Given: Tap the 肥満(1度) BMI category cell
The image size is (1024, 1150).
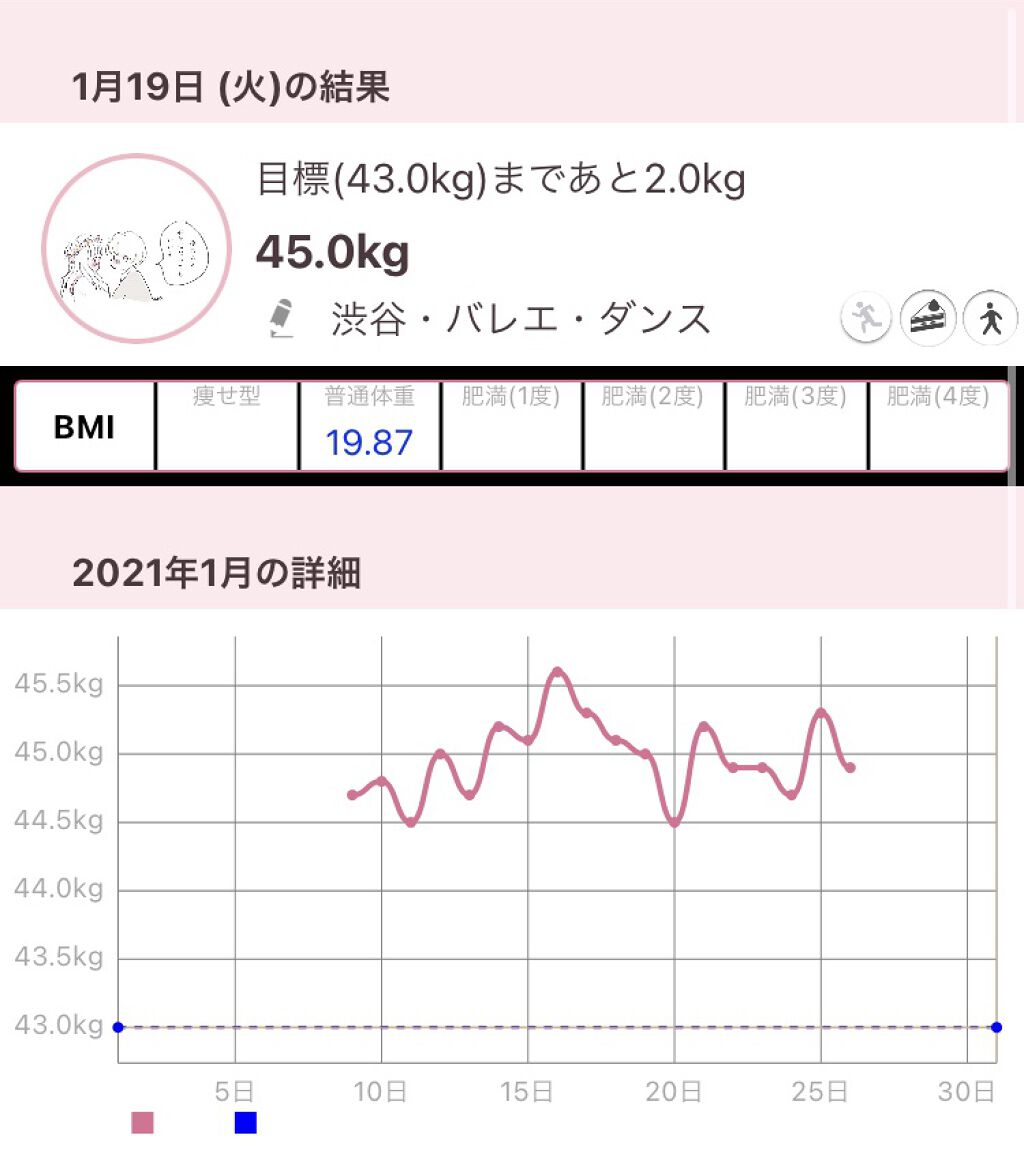Looking at the screenshot, I should (x=511, y=425).
